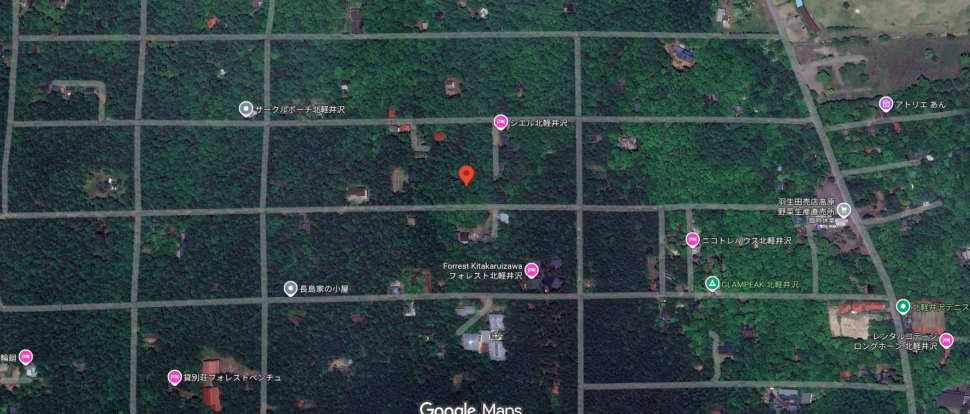Select the サークルポーチ北軽井沢 place marker
The image size is (970, 414).
[246, 108]
